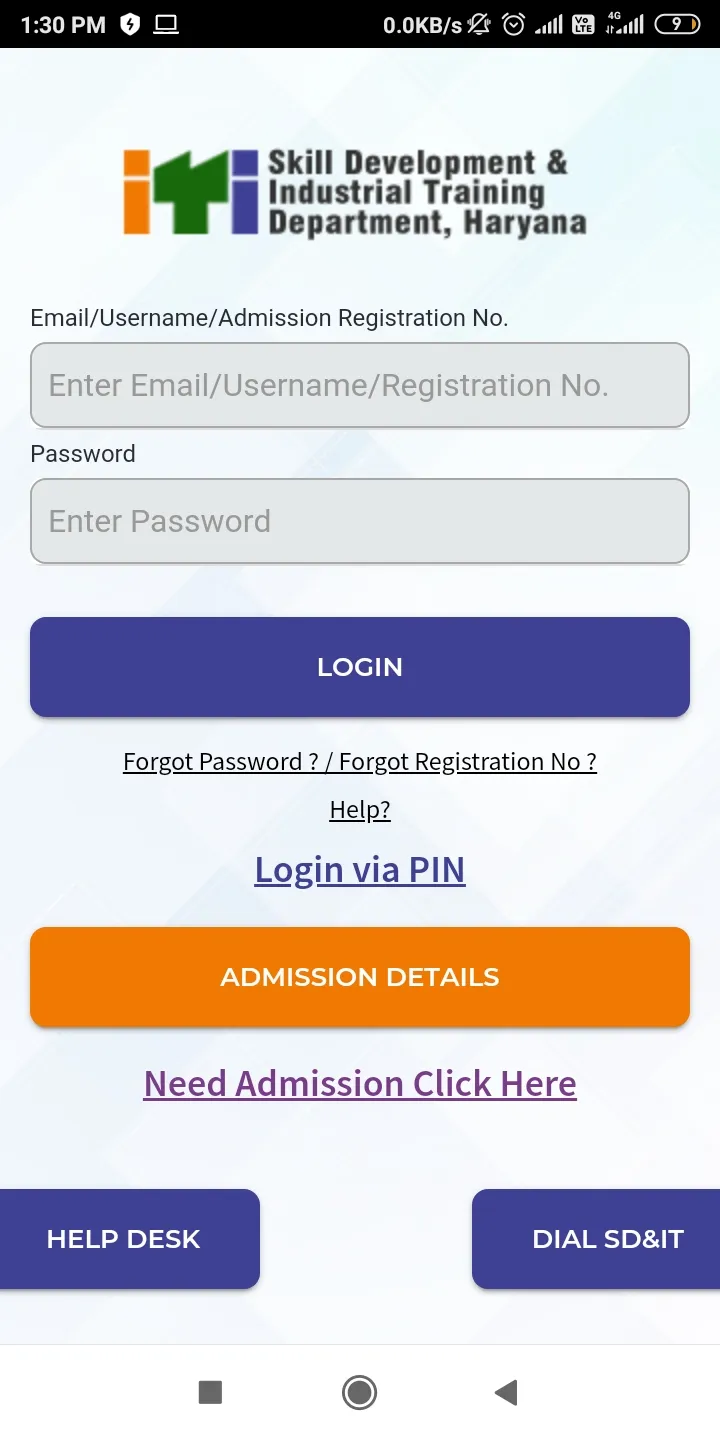Open Need Admission Click Here
This screenshot has width=720, height=1440.
(360, 1083)
